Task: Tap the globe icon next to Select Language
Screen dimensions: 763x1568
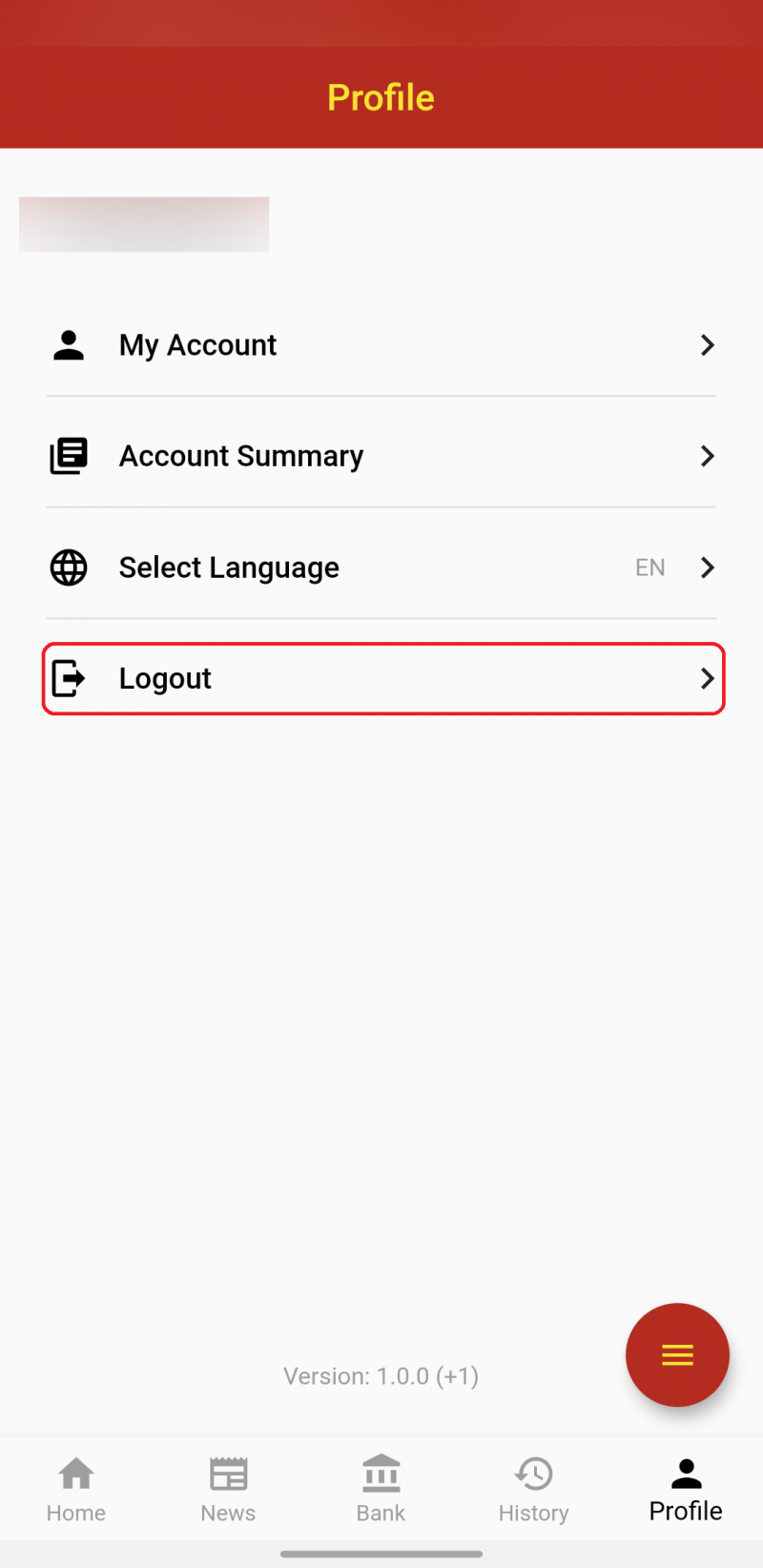Action: coord(68,567)
